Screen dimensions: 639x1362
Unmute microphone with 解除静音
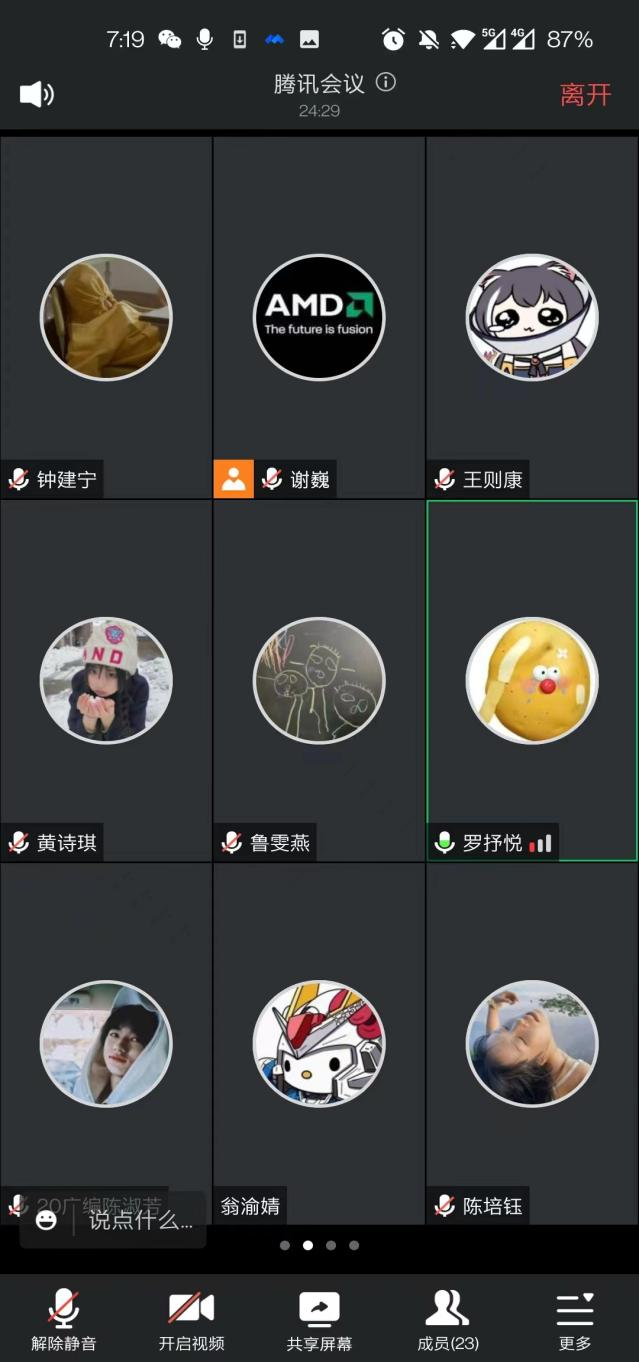(x=63, y=1319)
